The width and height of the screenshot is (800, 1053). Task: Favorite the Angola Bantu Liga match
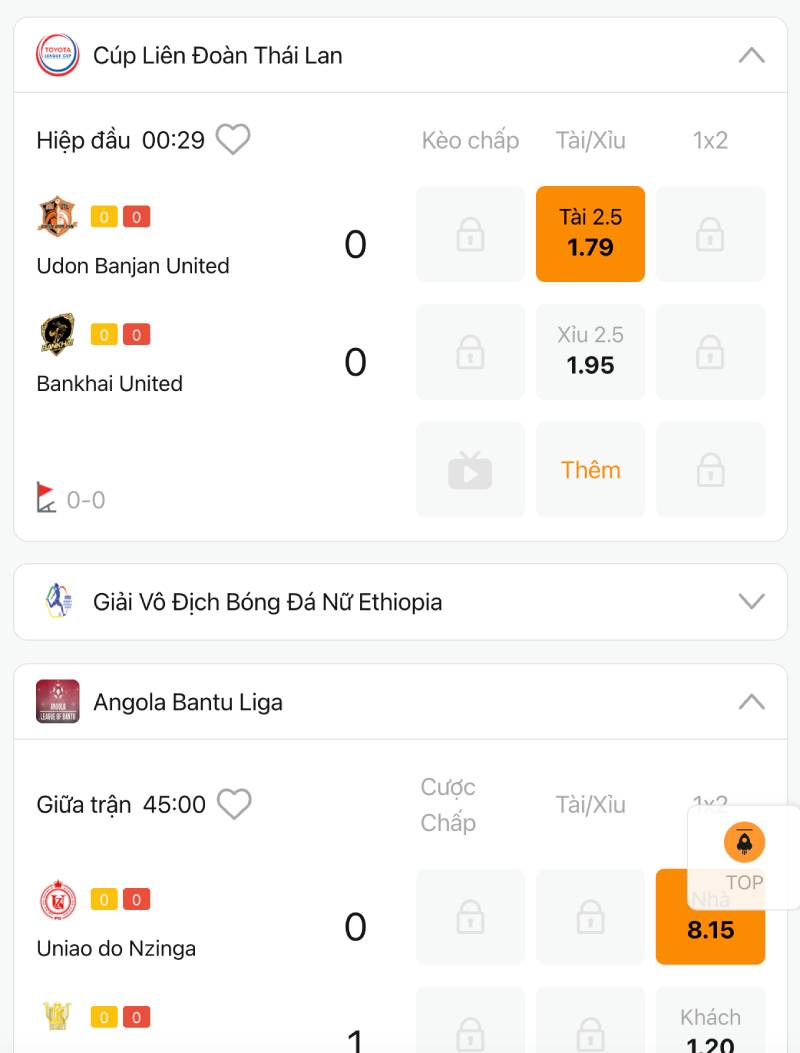point(234,804)
